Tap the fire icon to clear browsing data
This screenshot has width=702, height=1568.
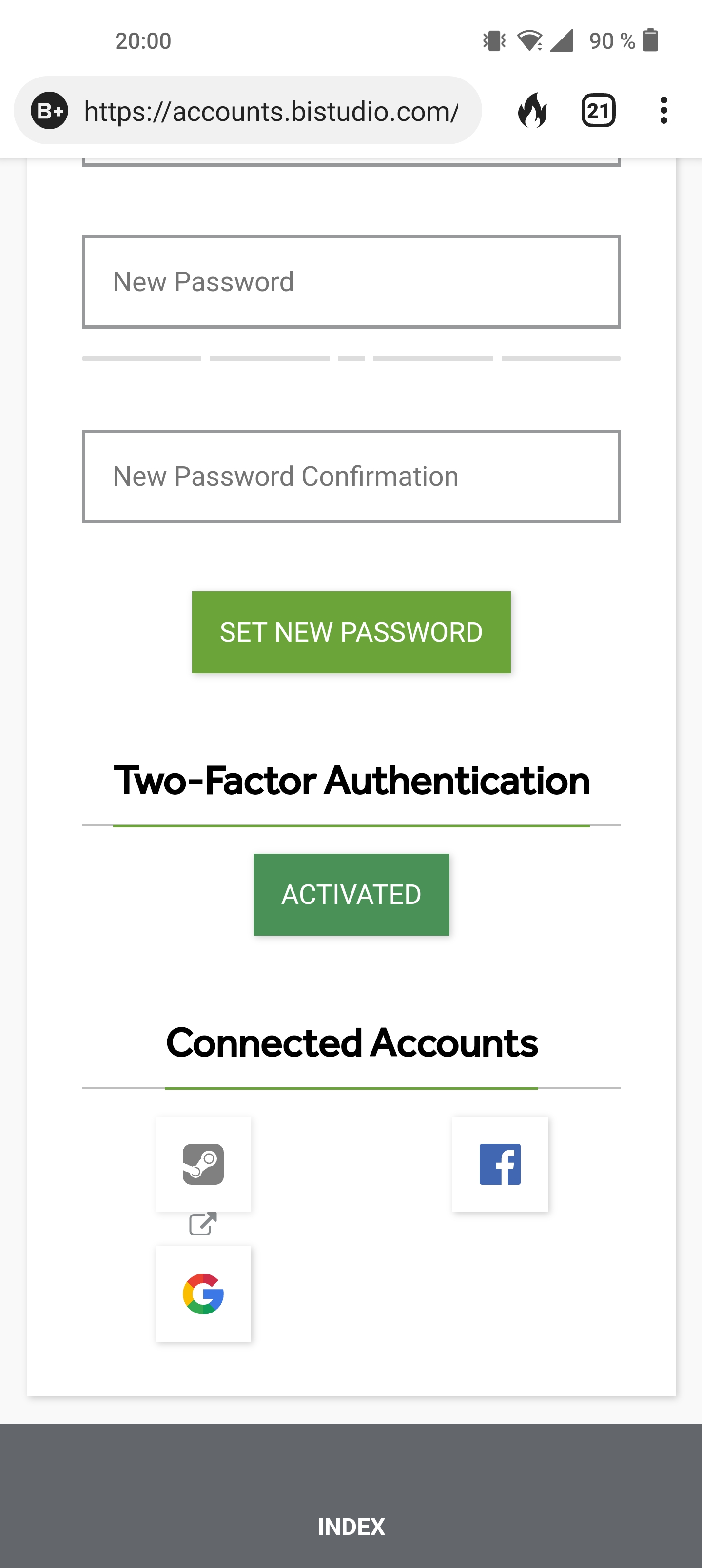(x=533, y=111)
